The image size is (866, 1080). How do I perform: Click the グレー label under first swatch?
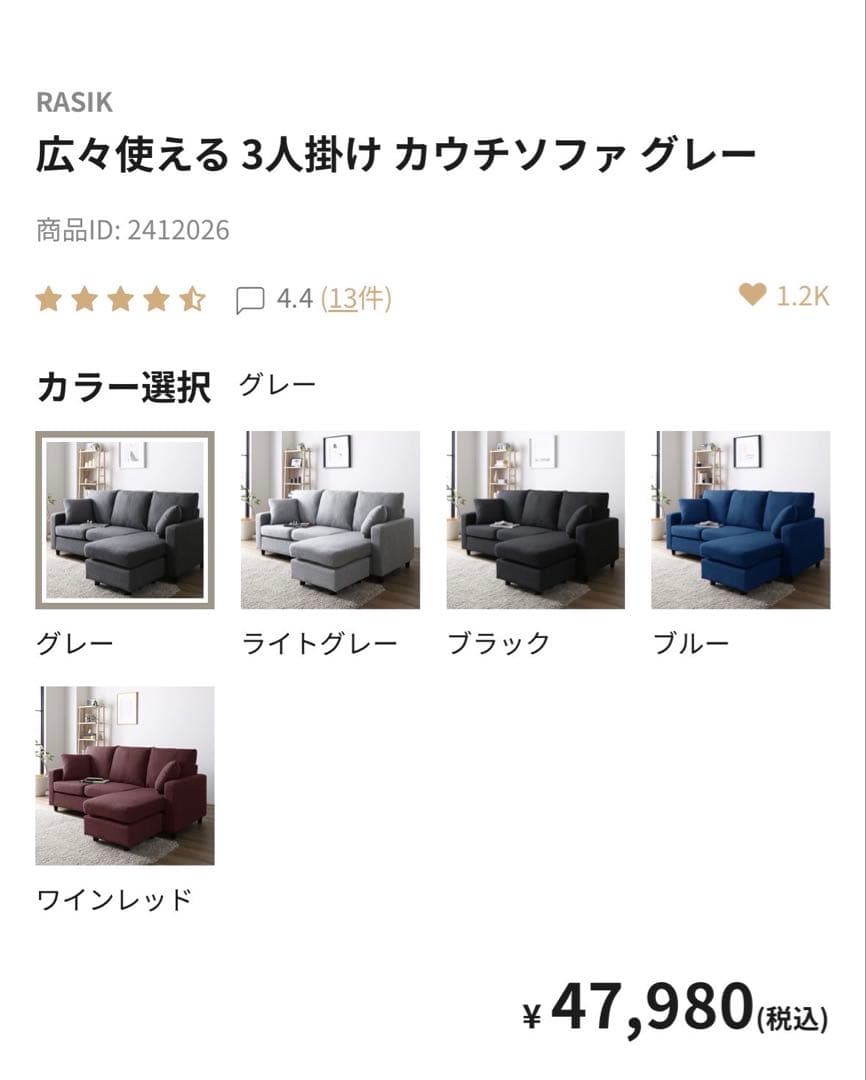73,640
